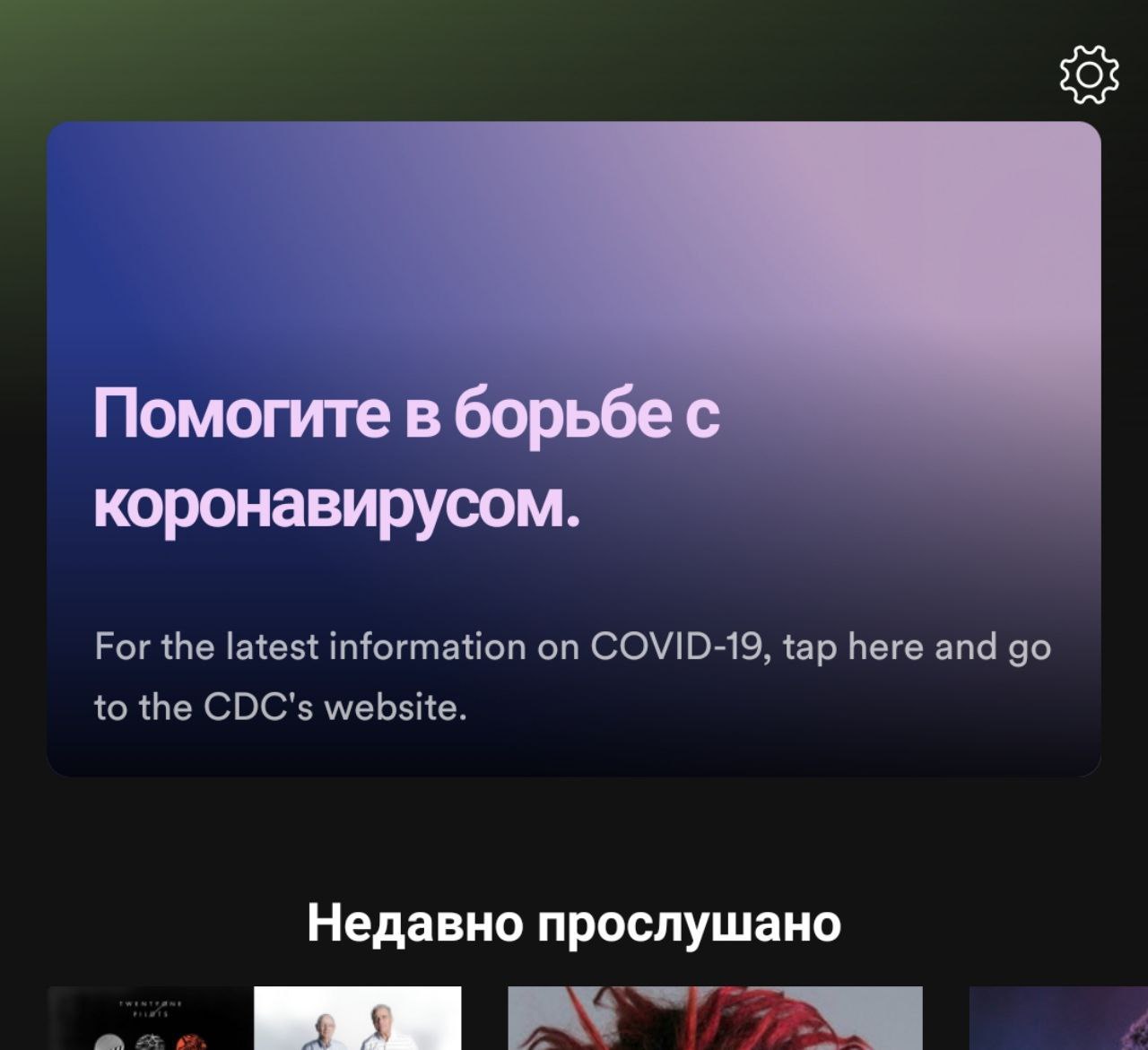This screenshot has width=1148, height=1050.
Task: Open the coronavirus help banner
Action: click(x=574, y=448)
